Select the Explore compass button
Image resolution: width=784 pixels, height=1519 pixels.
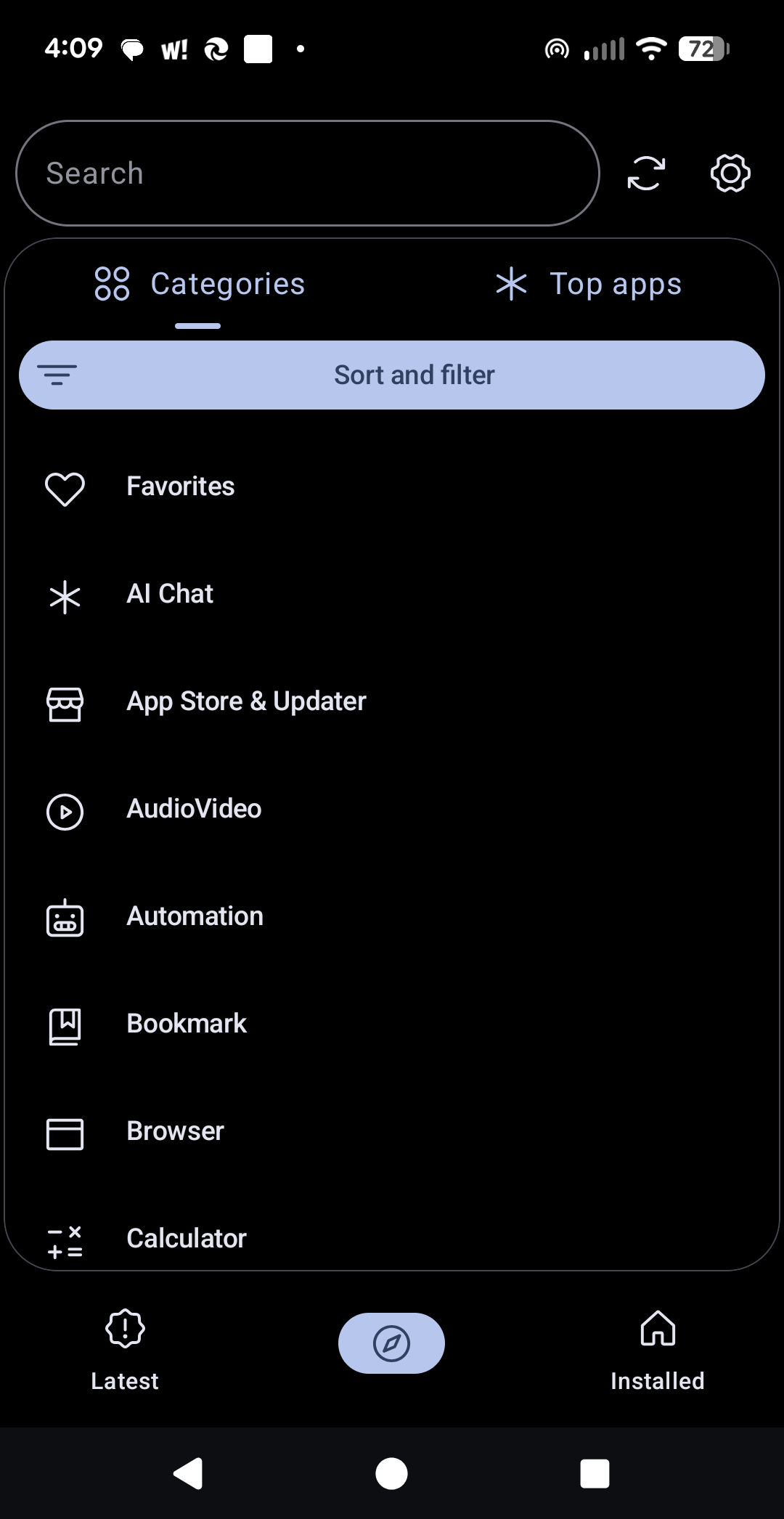[x=391, y=1343]
